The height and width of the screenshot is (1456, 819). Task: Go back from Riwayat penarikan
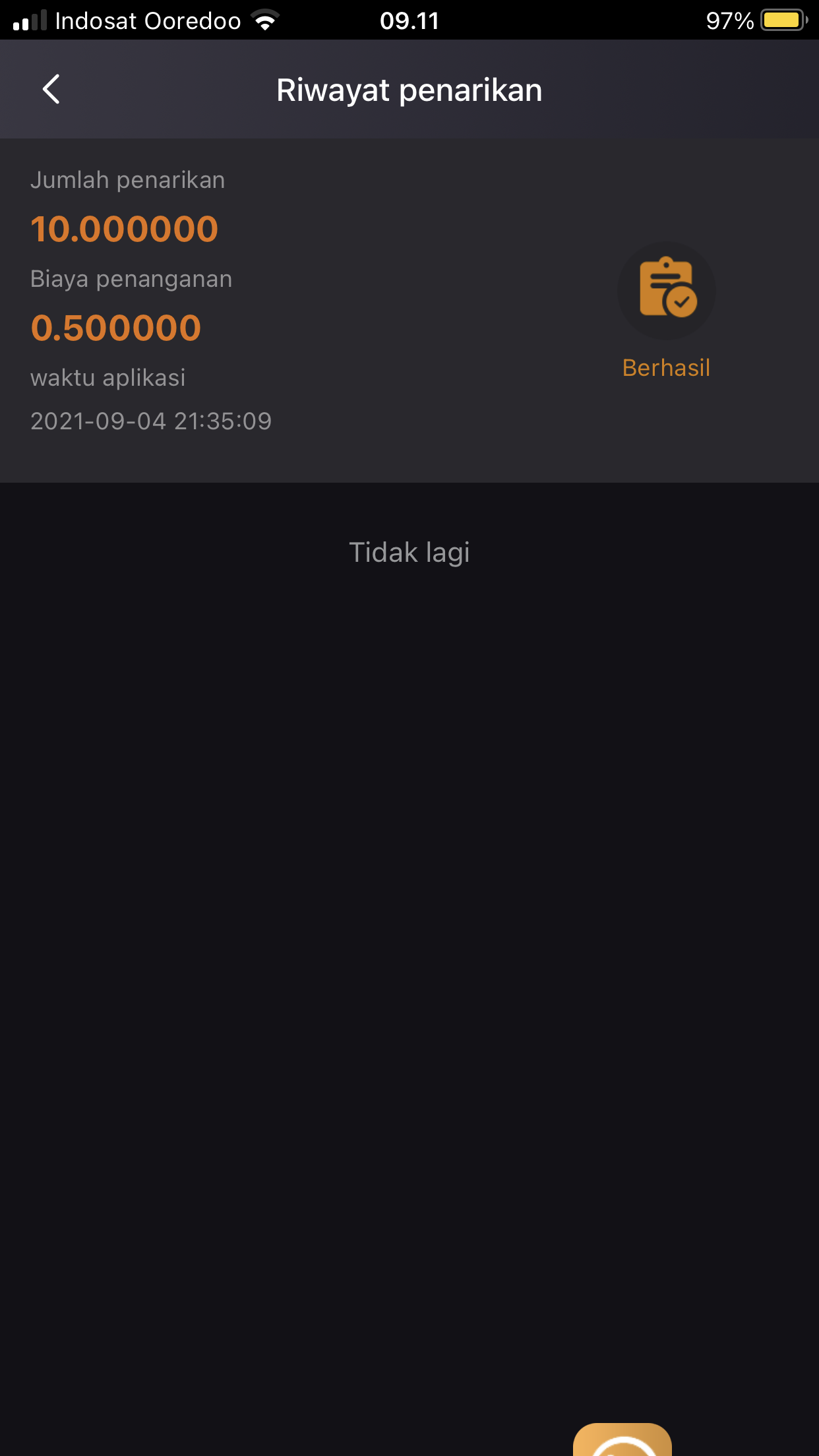51,89
